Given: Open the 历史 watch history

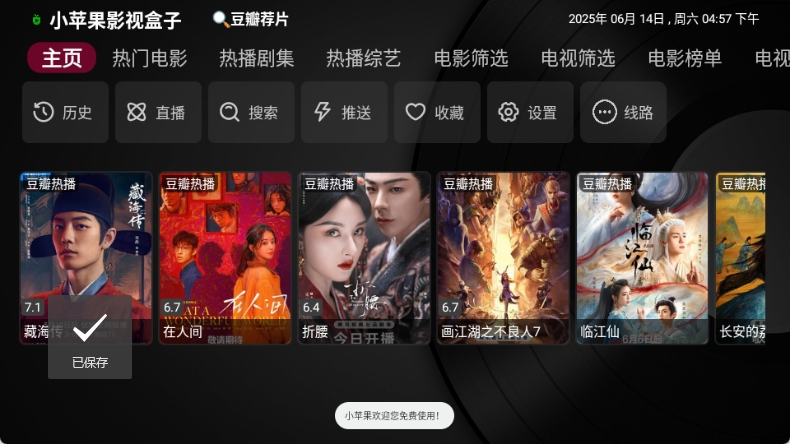Looking at the screenshot, I should (65, 112).
